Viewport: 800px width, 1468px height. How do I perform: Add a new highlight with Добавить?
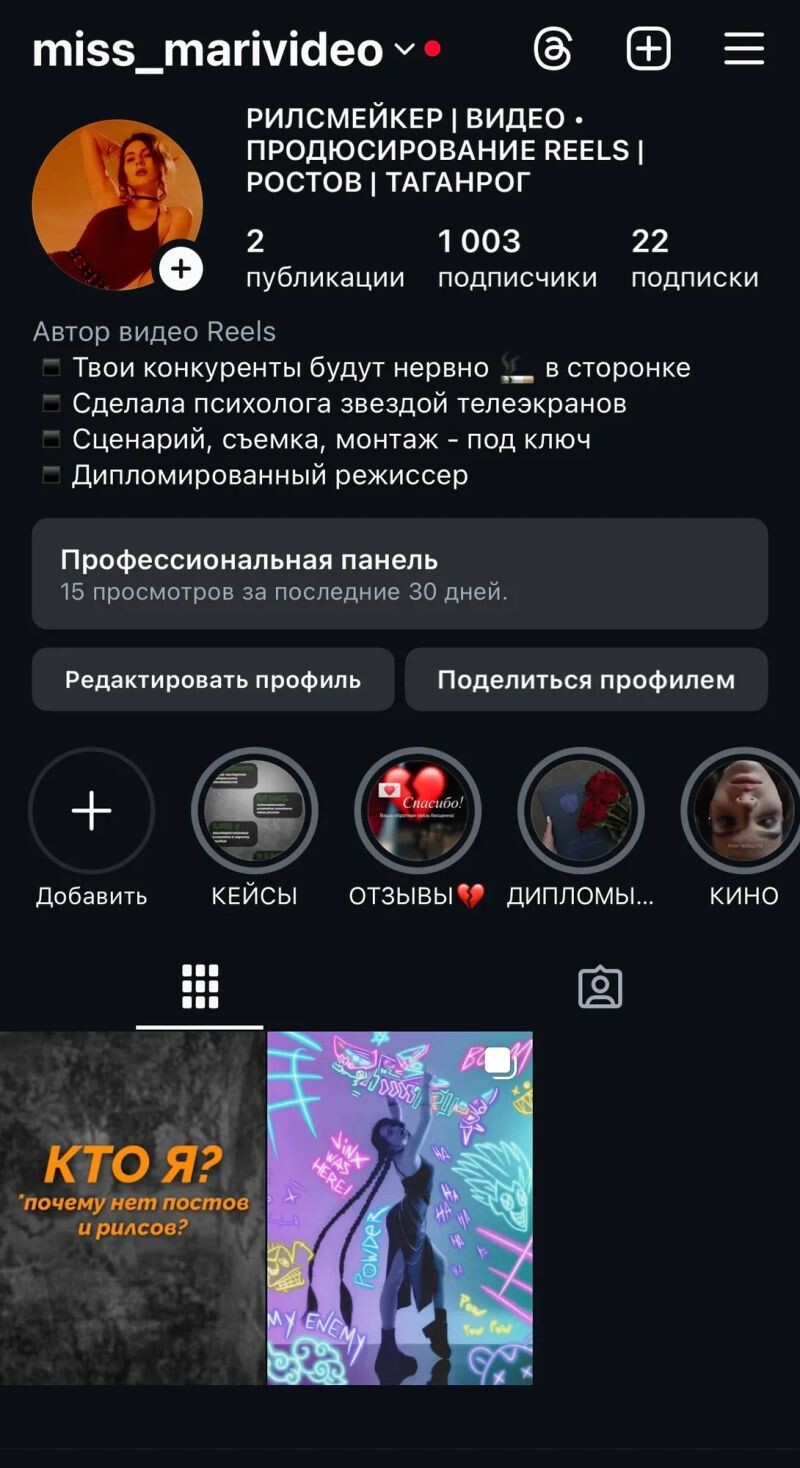(91, 810)
